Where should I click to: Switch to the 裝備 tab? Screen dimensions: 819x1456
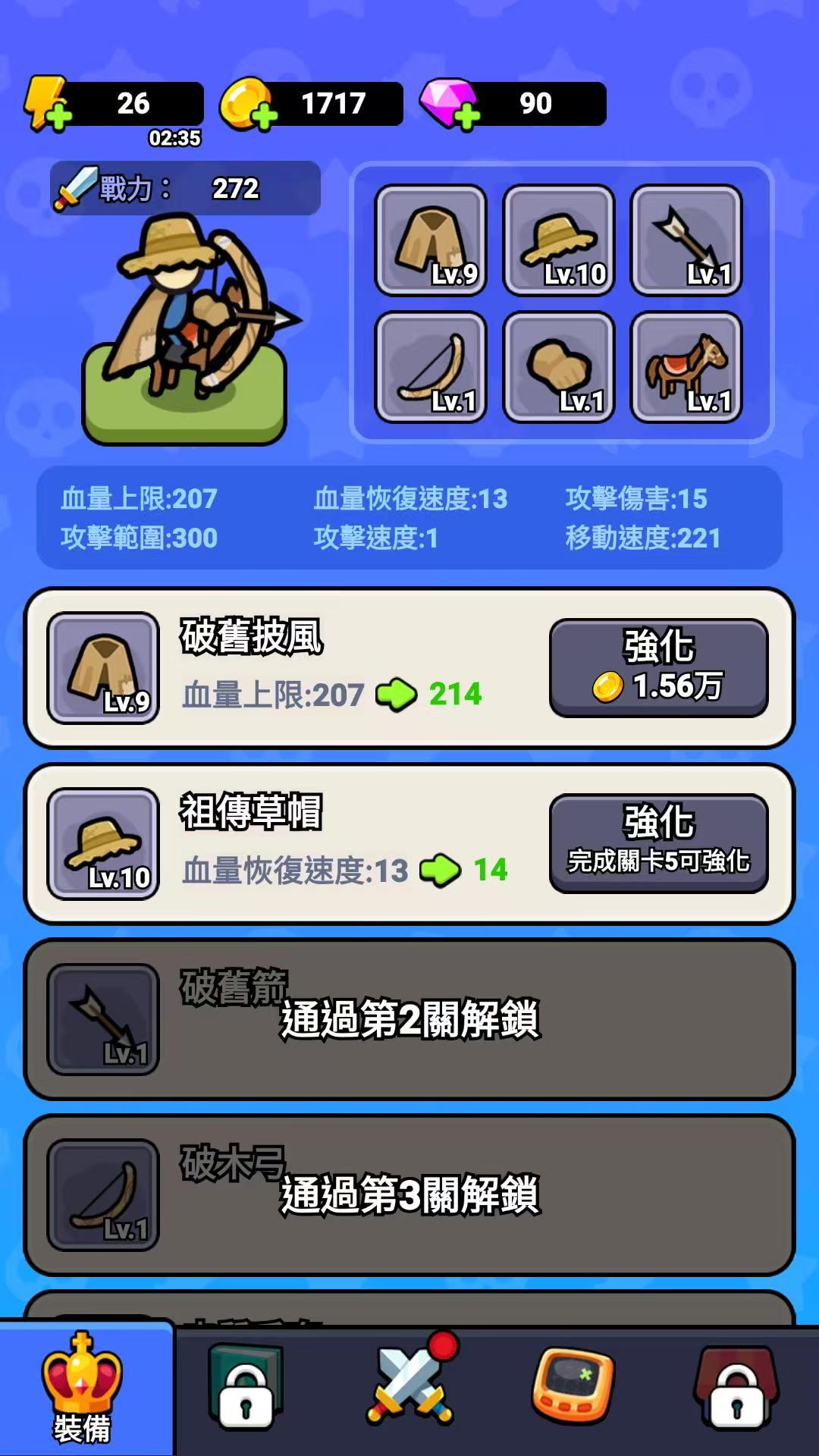pos(82,1389)
